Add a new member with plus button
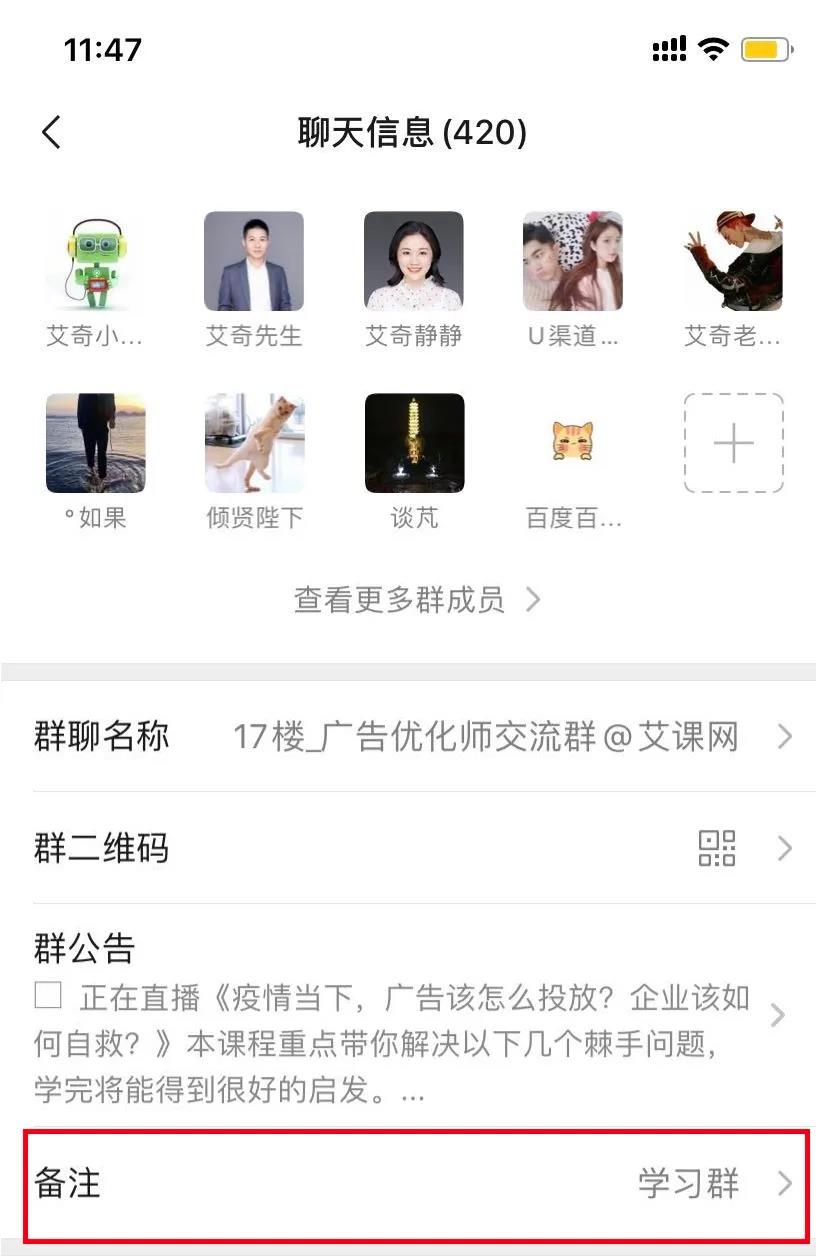The width and height of the screenshot is (836, 1256). tap(733, 443)
